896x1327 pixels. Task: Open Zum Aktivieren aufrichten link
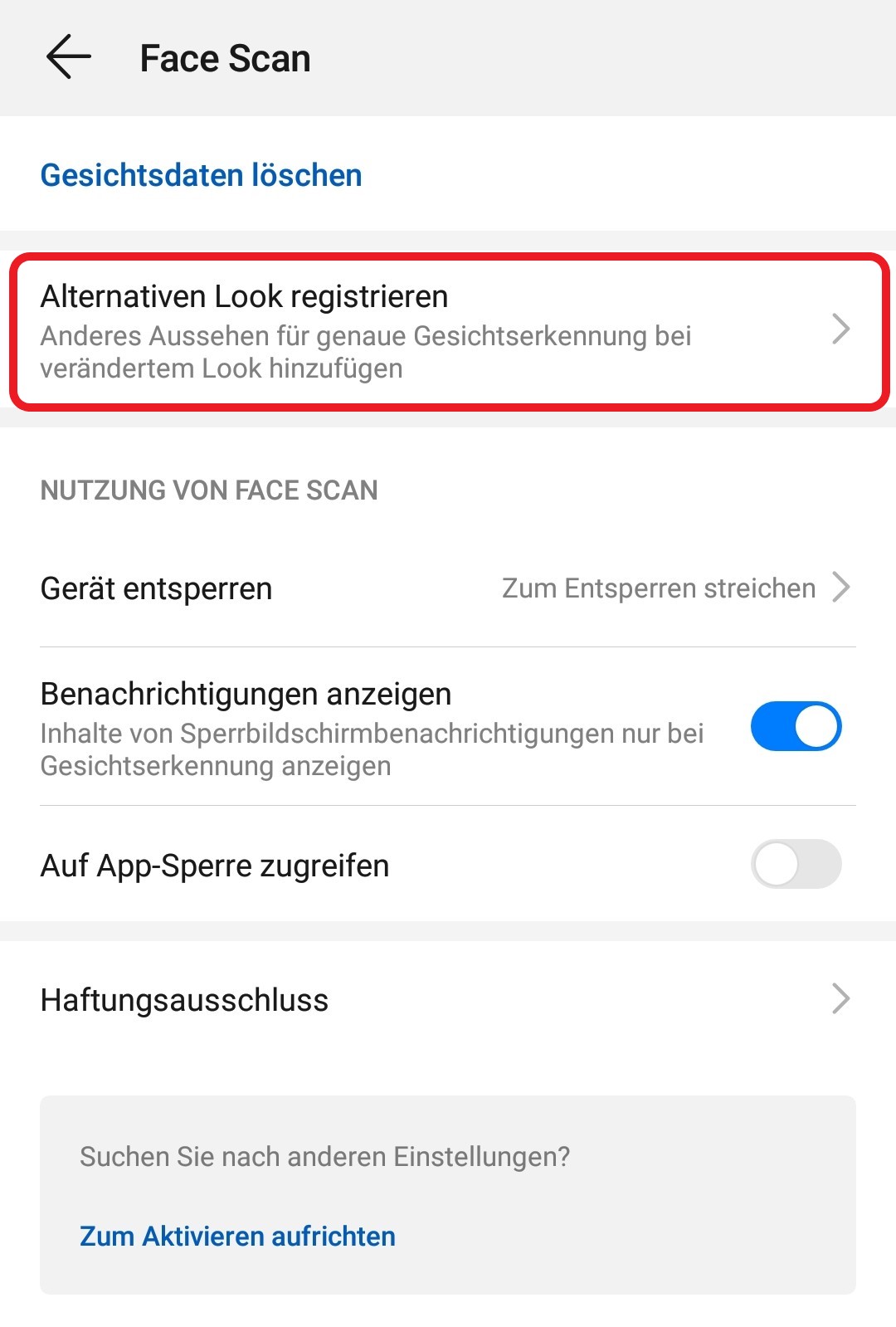237,1236
